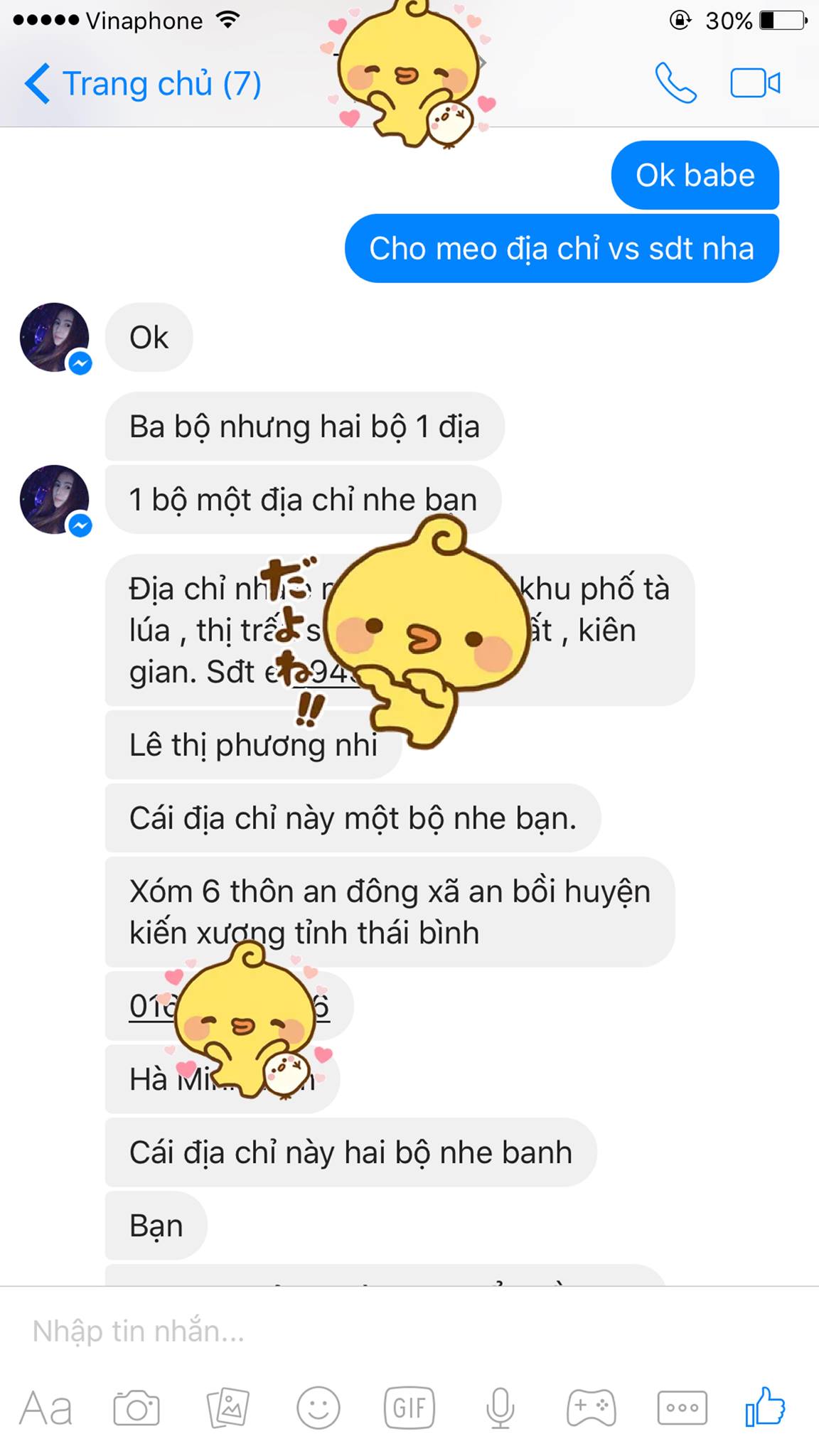
Task: Start a video call
Action: pyautogui.click(x=755, y=84)
